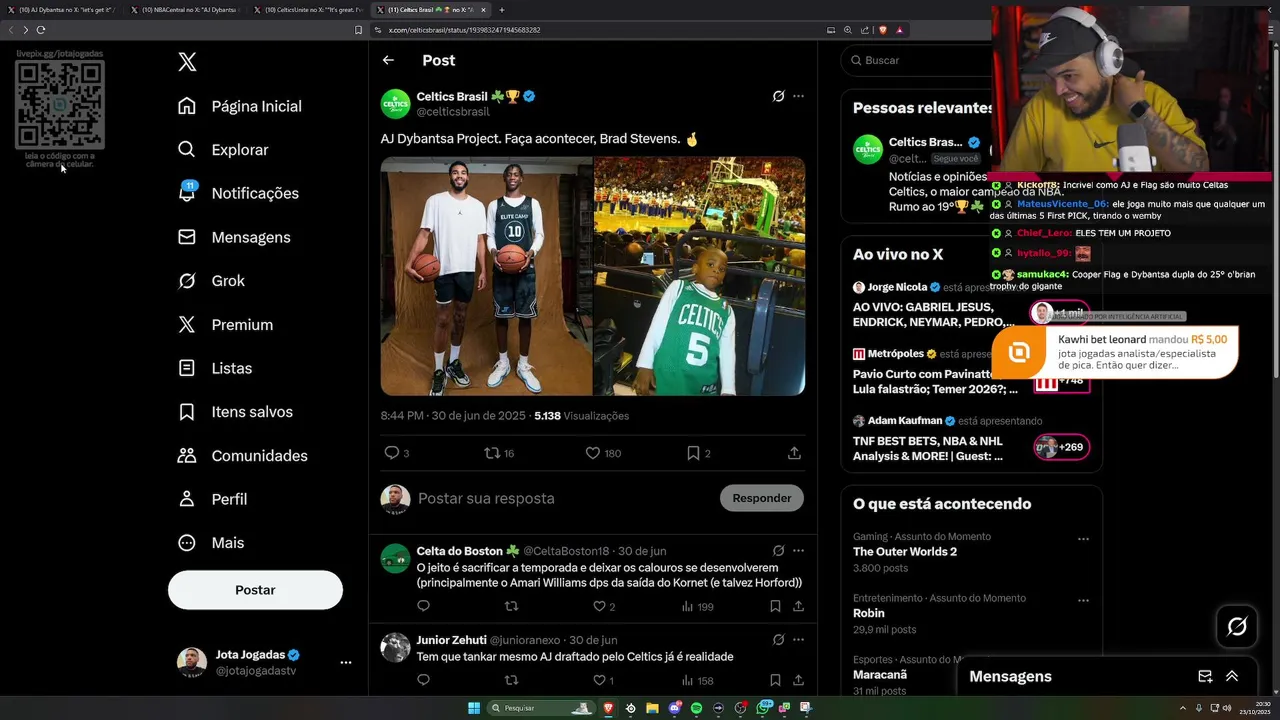The image size is (1280, 720).
Task: Tap the Responder button
Action: [761, 498]
